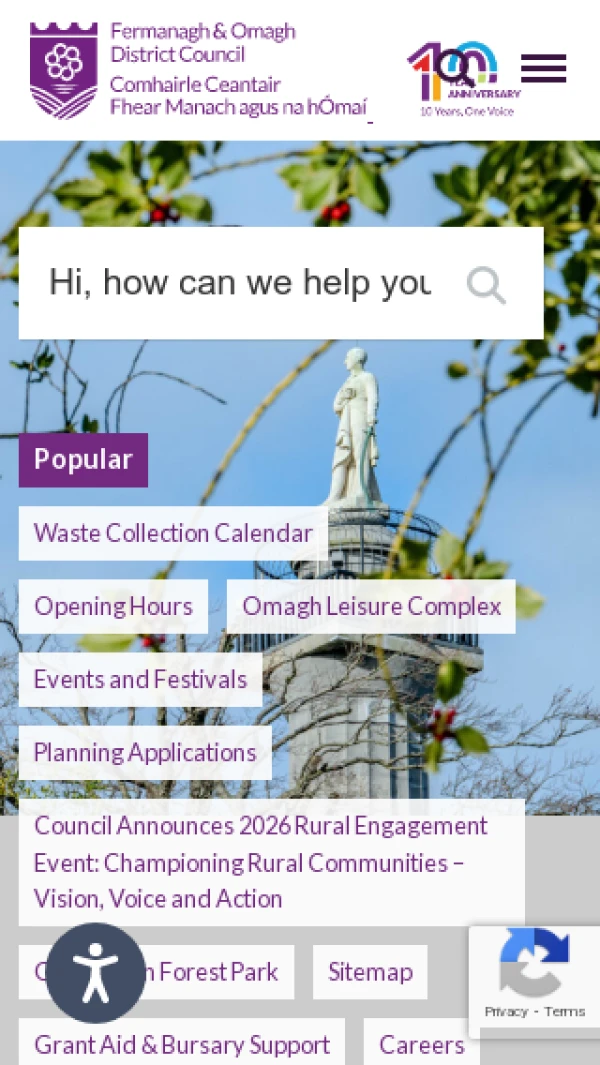Open Planning Applications
The height and width of the screenshot is (1065, 600).
point(145,753)
